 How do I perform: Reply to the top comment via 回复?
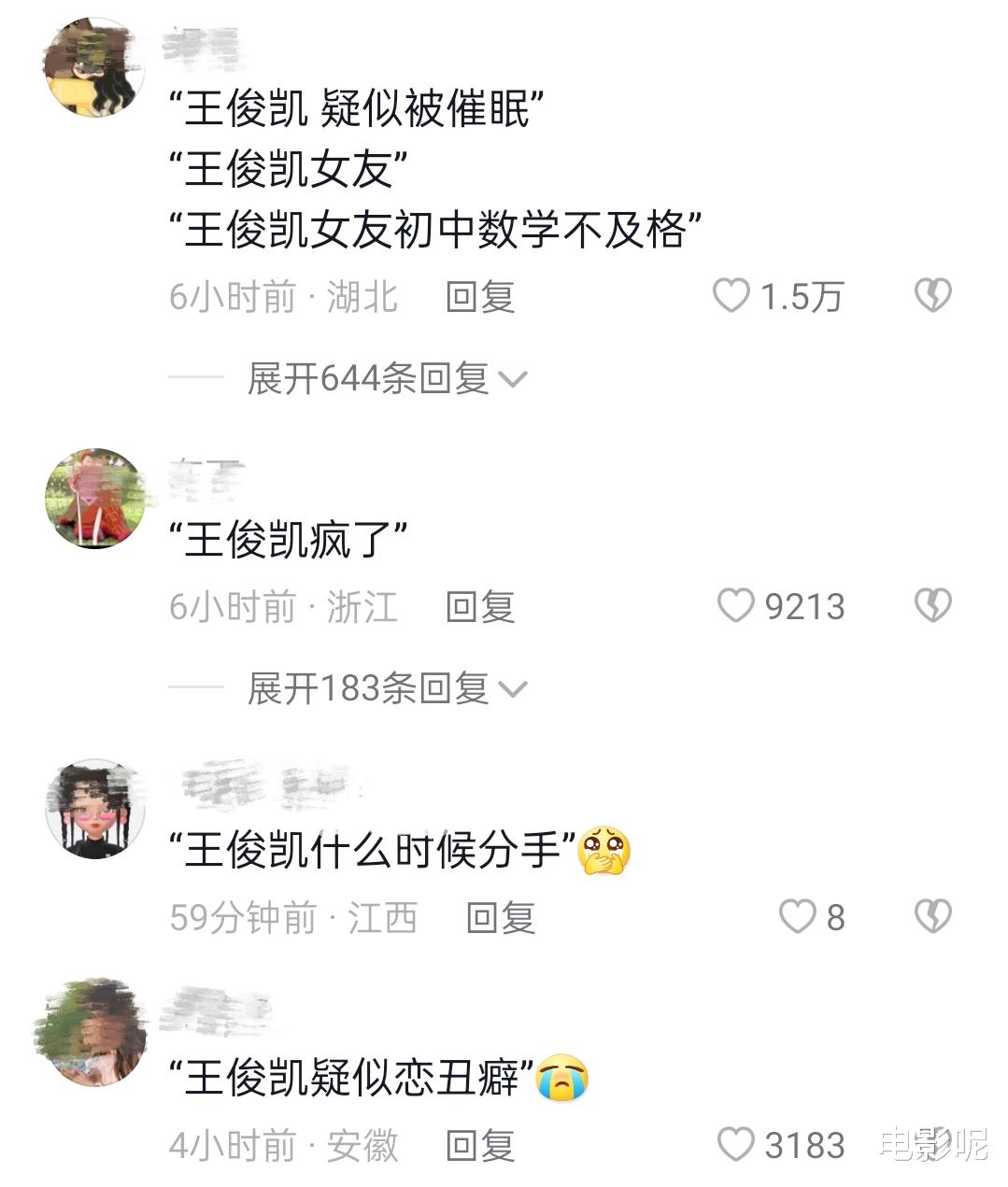pos(478,297)
